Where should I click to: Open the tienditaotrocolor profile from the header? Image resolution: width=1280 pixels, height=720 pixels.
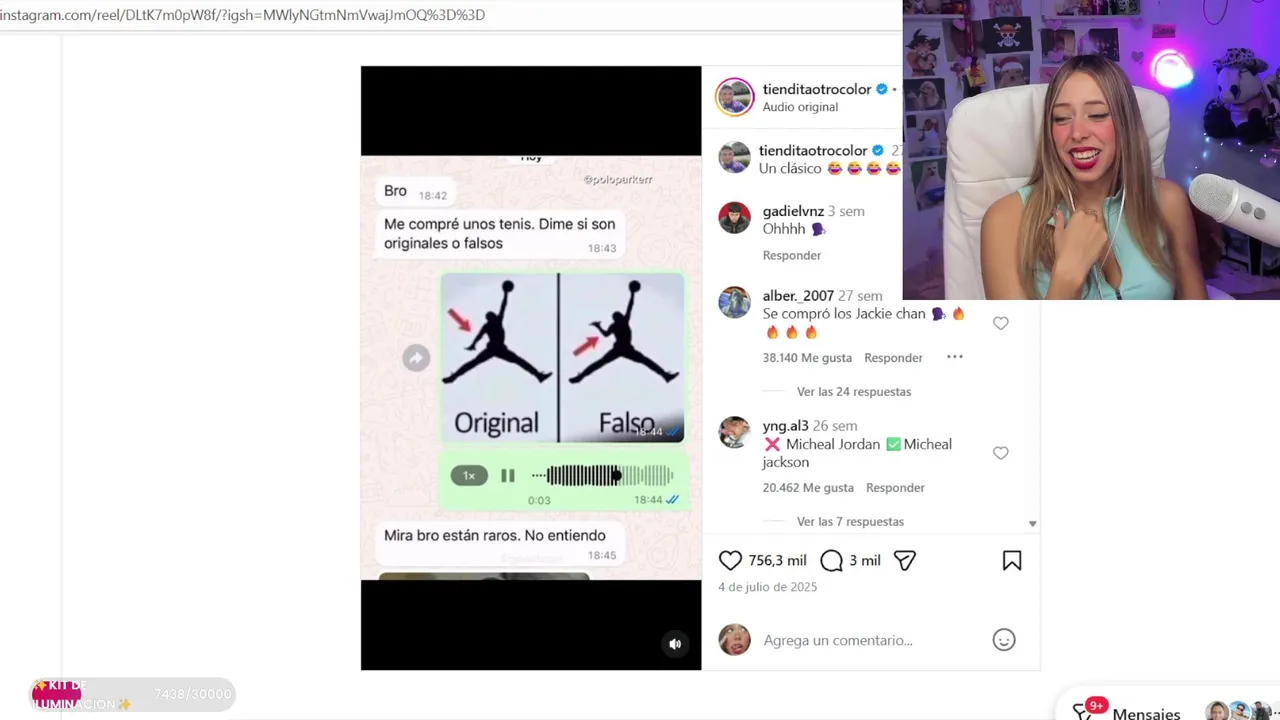point(816,89)
